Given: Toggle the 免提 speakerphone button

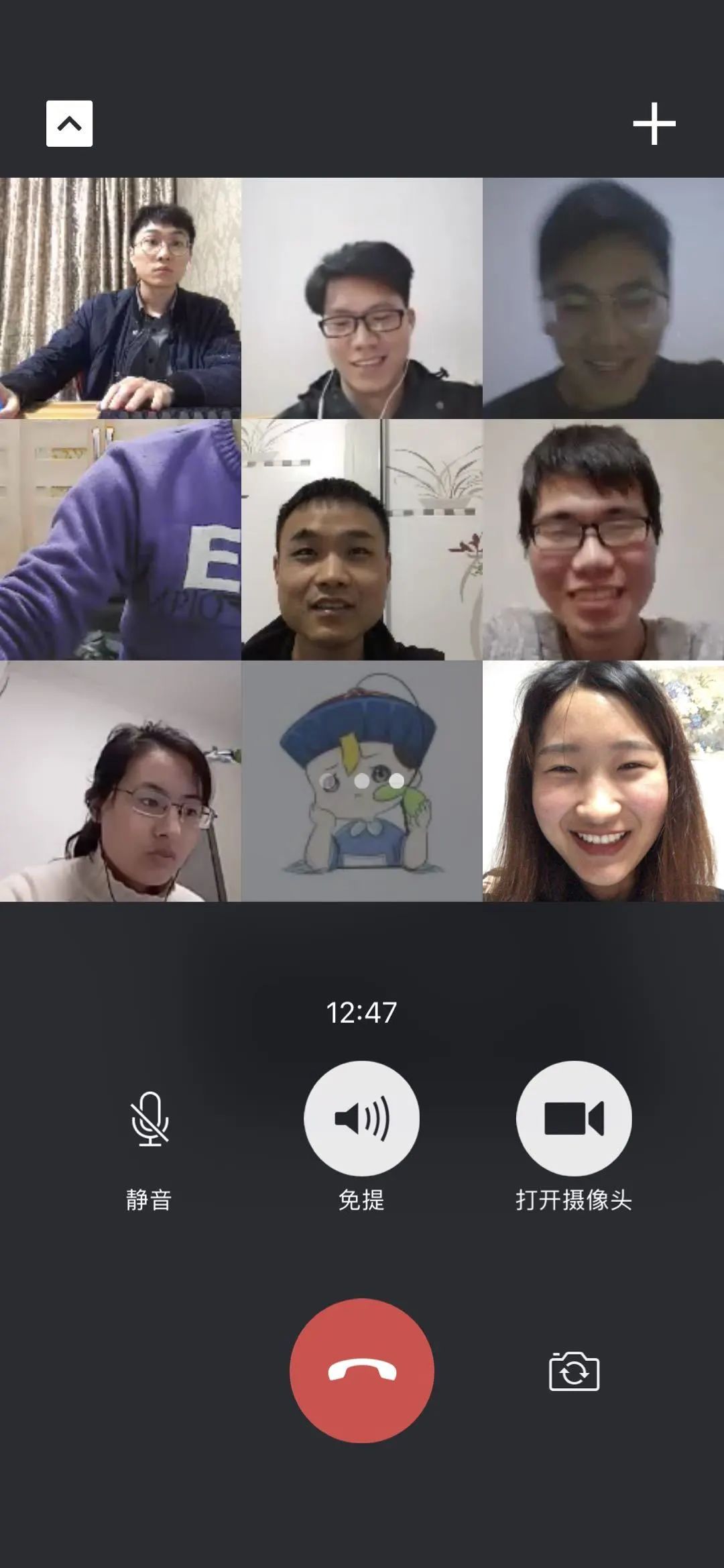Looking at the screenshot, I should (361, 1118).
